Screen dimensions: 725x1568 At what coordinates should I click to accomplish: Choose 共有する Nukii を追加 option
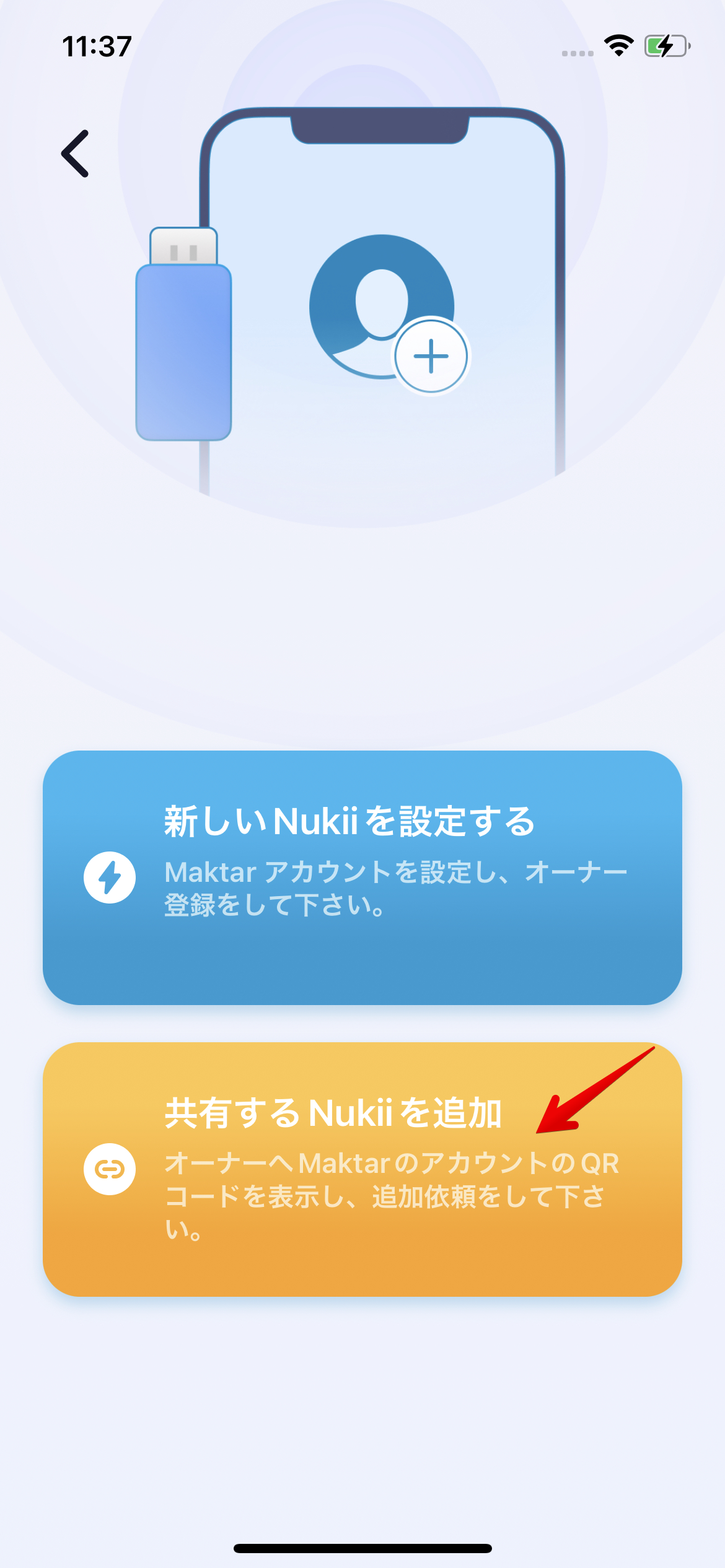[362, 1169]
